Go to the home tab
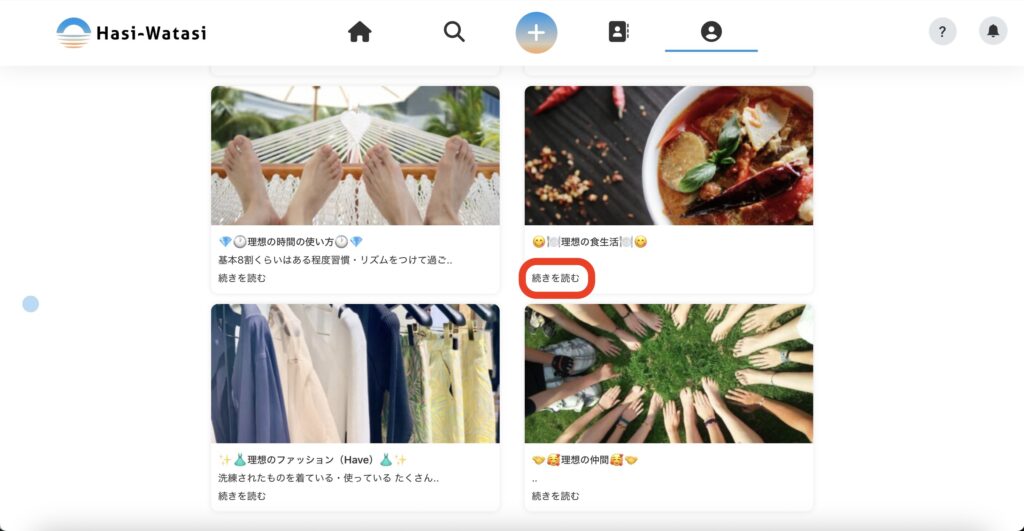 [x=360, y=32]
